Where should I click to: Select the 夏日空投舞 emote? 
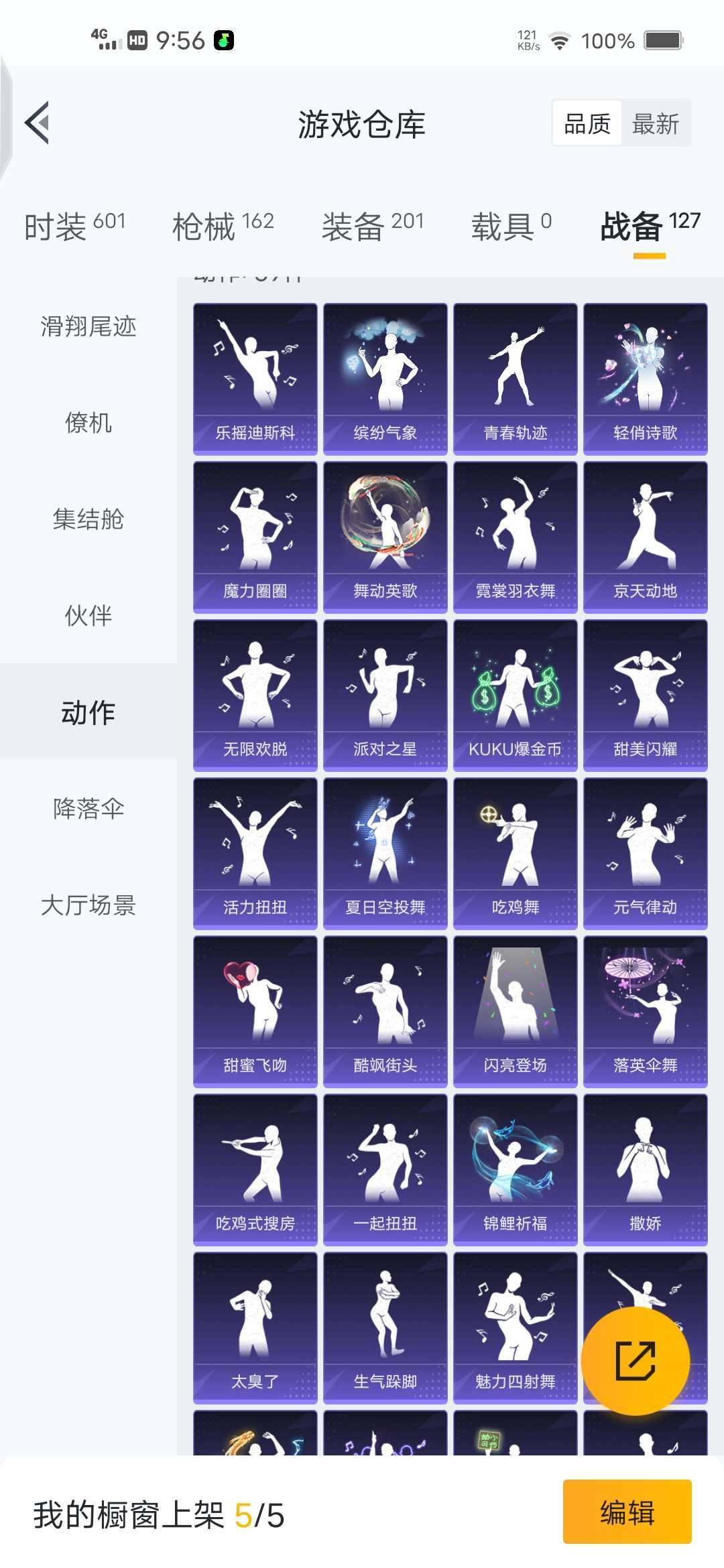pyautogui.click(x=385, y=851)
